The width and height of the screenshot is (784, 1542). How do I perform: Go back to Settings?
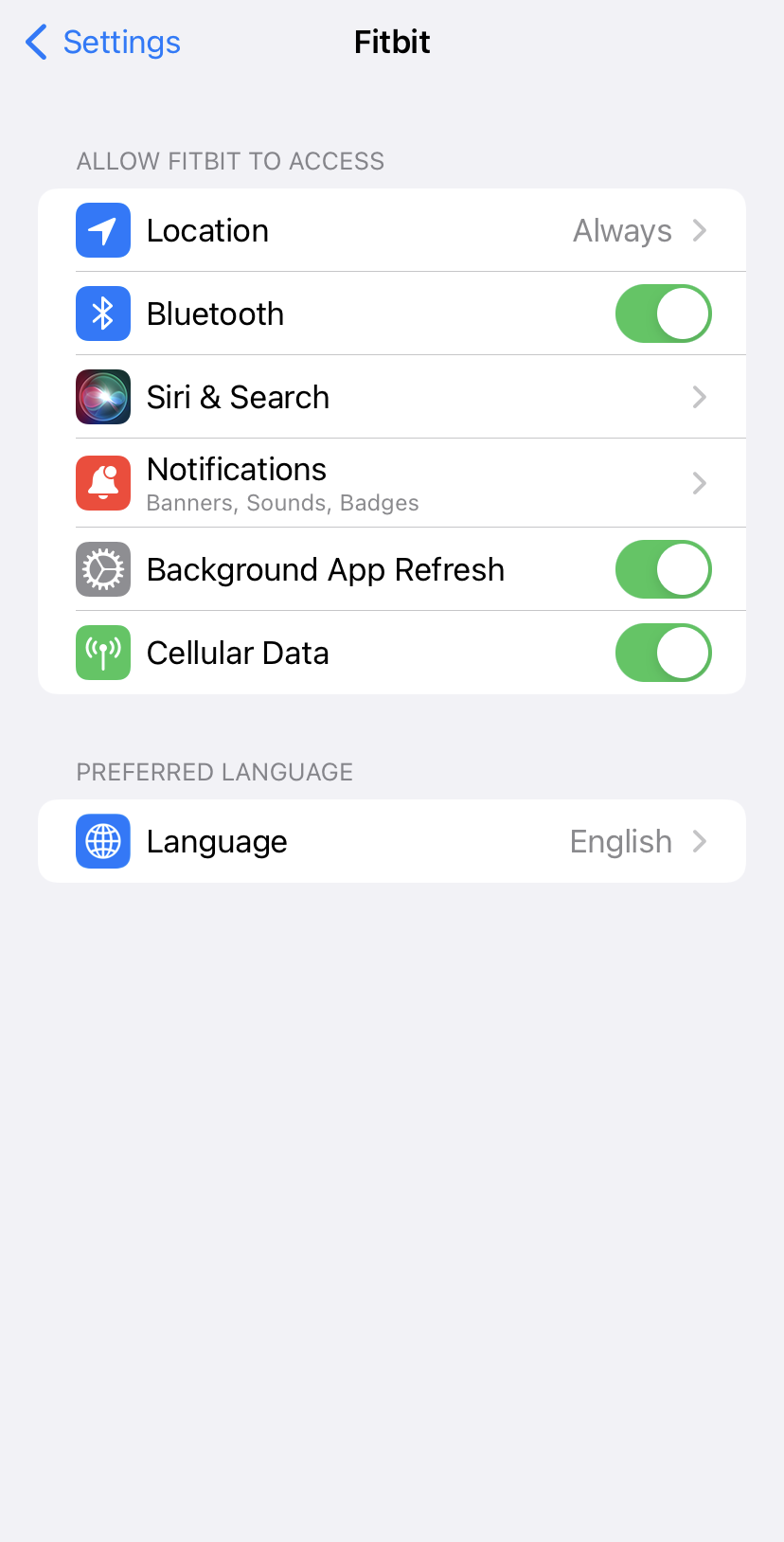tap(102, 43)
